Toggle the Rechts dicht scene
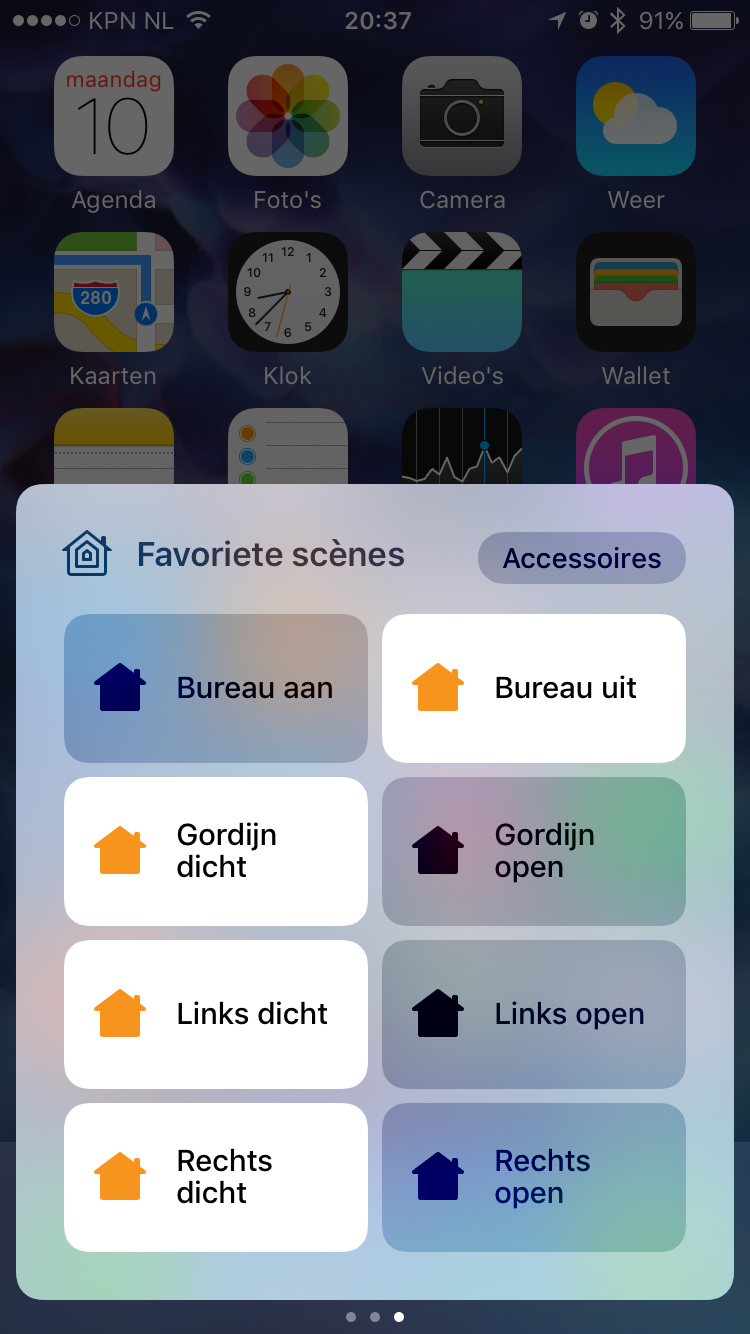The width and height of the screenshot is (750, 1334). pyautogui.click(x=216, y=1177)
